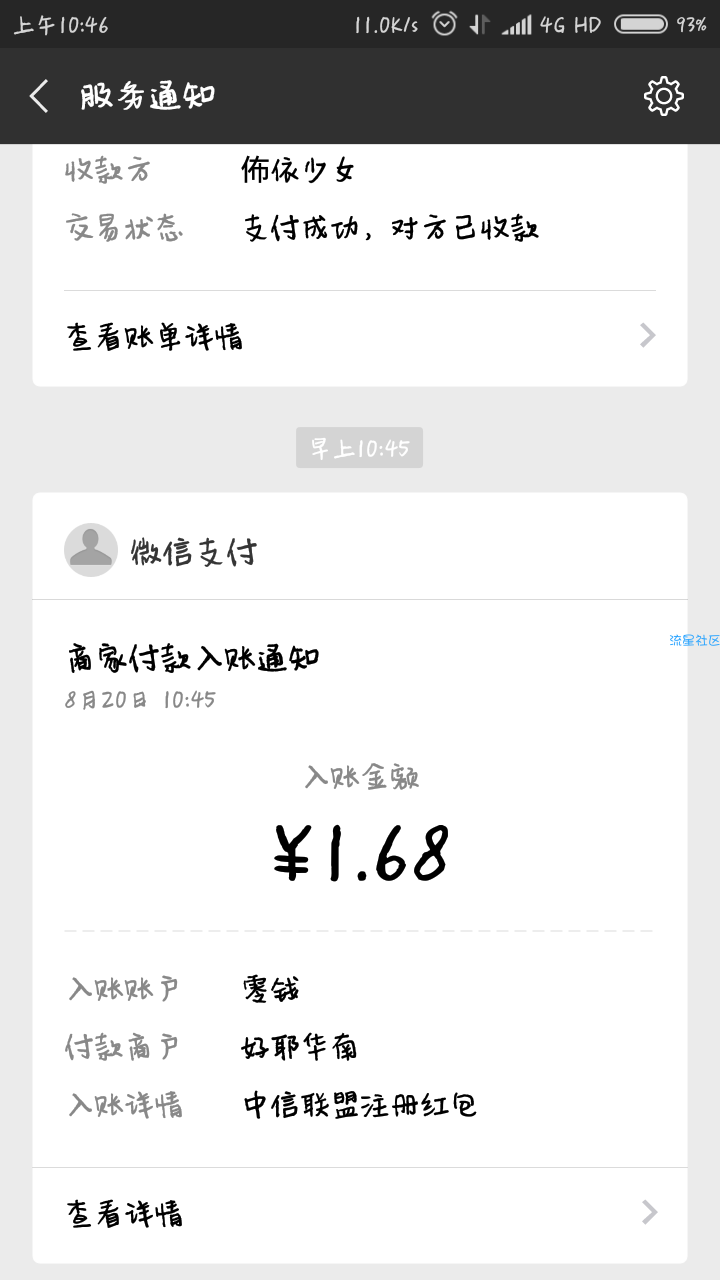This screenshot has width=720, height=1280.
Task: Tap the 微信支付 header avatar
Action: 91,550
